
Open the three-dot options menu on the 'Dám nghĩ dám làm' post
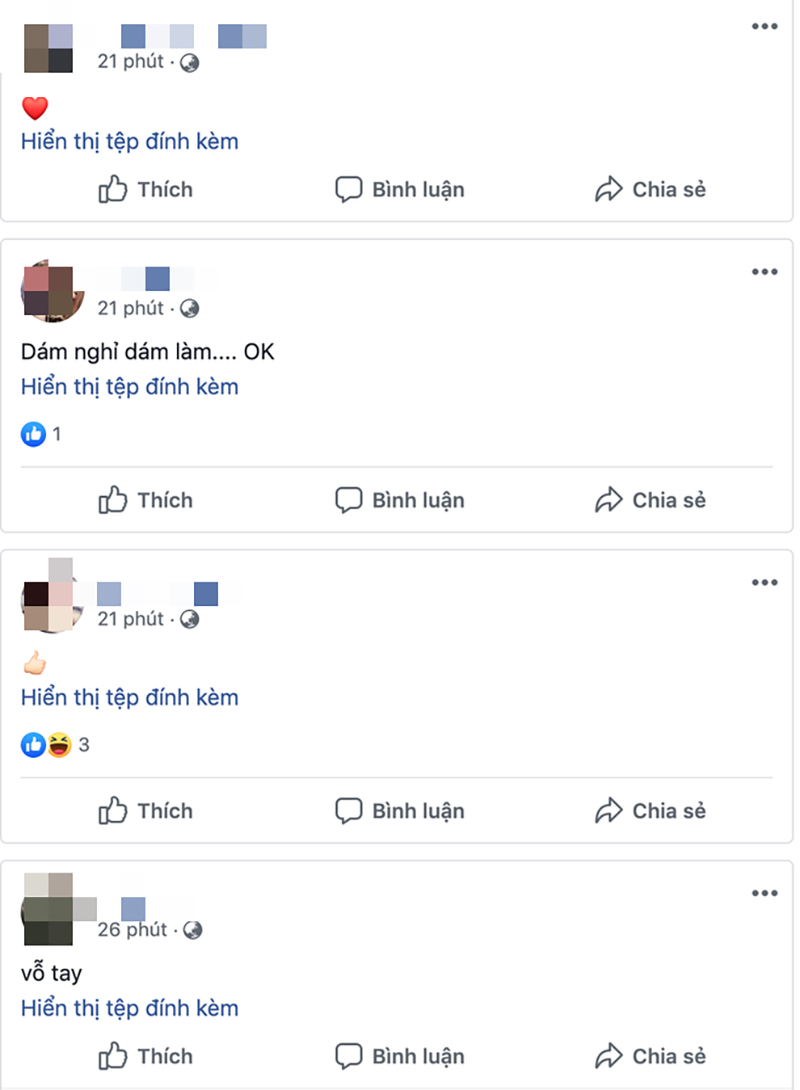[x=764, y=271]
